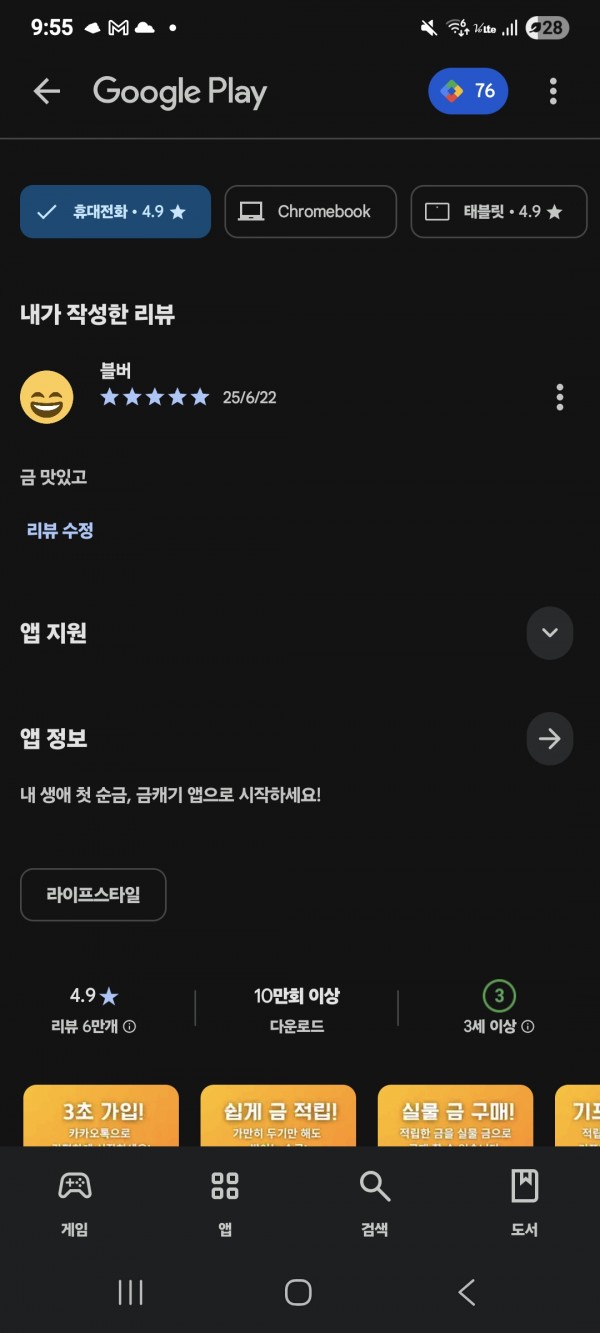Open the 3초 가입! screenshot

point(101,1116)
